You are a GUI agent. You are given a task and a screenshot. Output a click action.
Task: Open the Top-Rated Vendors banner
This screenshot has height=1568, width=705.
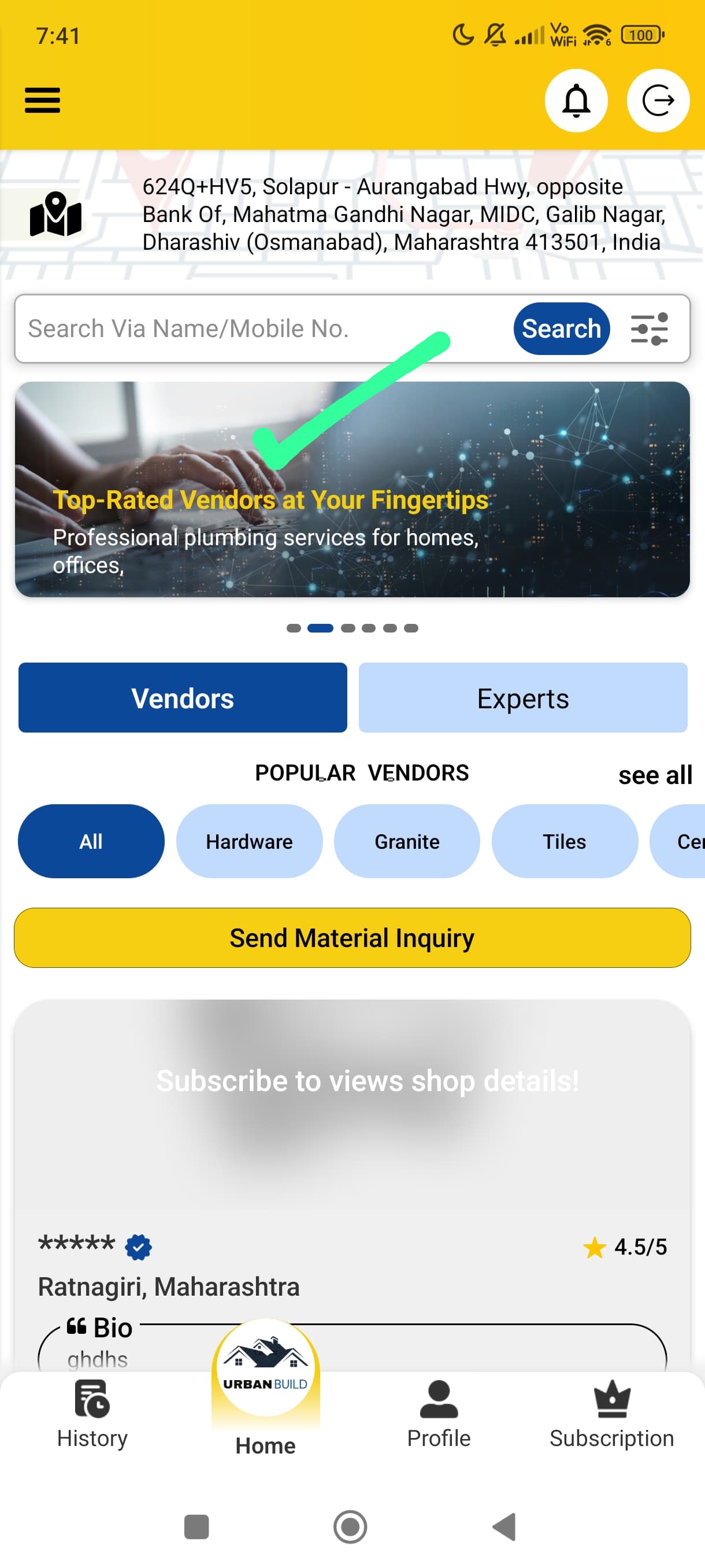(352, 489)
